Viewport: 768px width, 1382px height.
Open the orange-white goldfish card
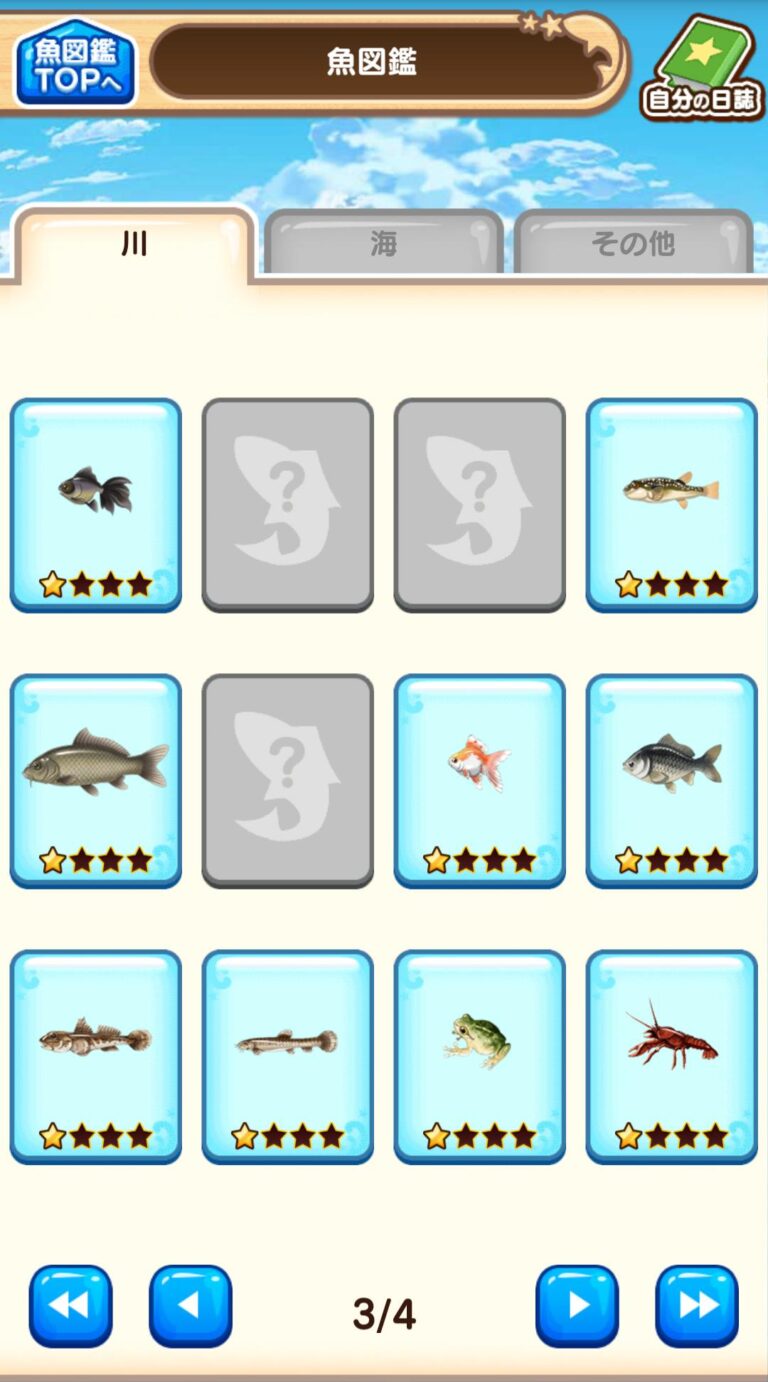479,780
